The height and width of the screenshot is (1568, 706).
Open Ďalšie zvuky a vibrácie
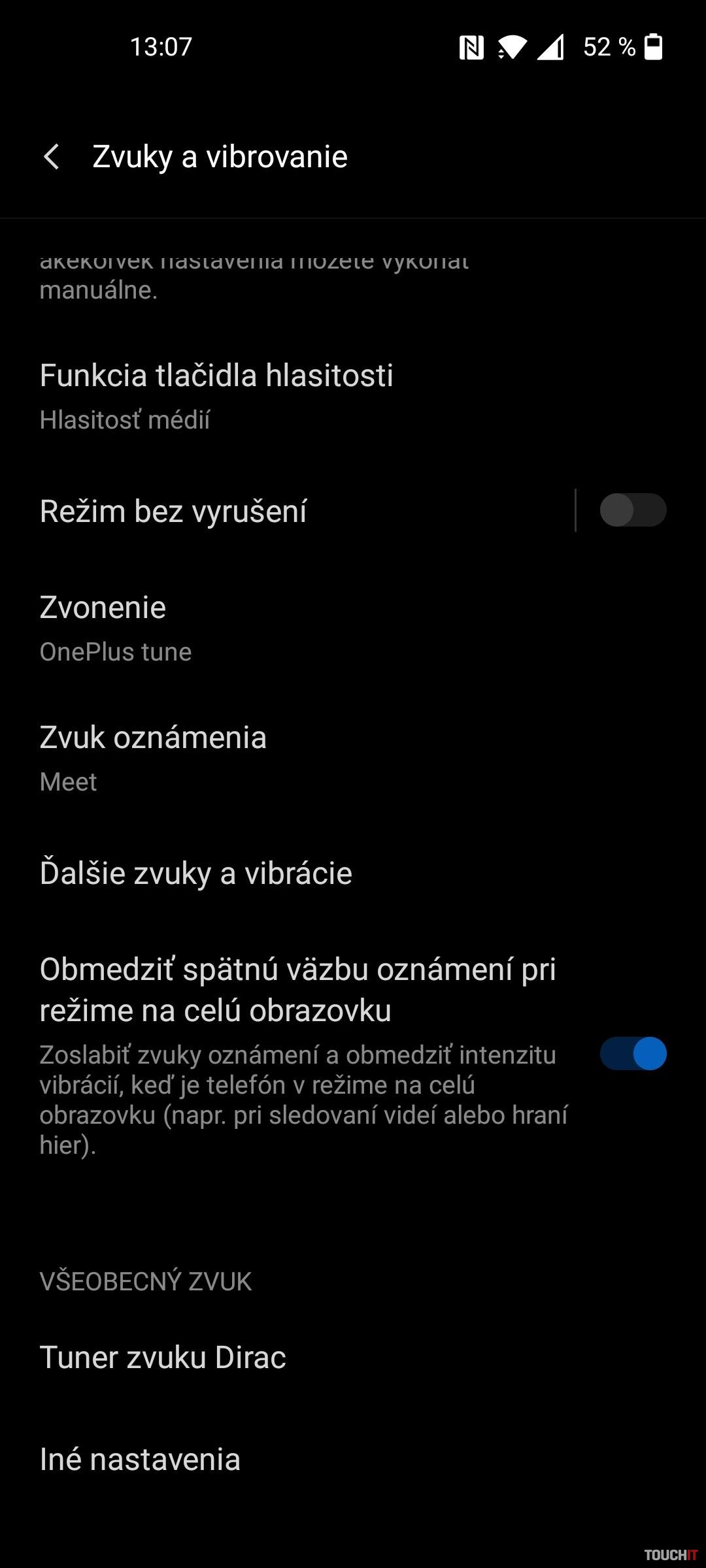tap(196, 874)
